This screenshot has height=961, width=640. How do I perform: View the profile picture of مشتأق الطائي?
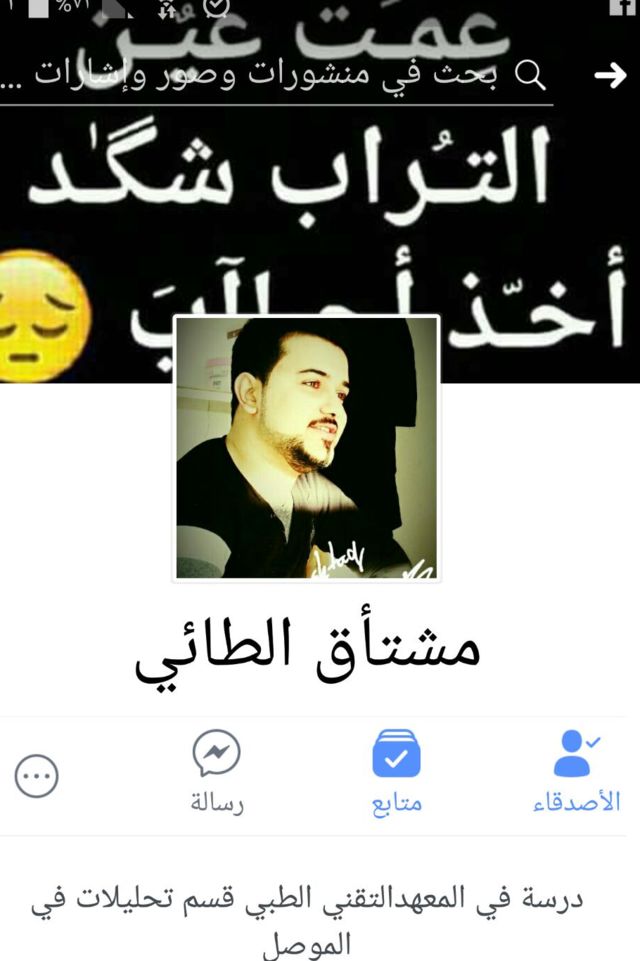coord(307,447)
